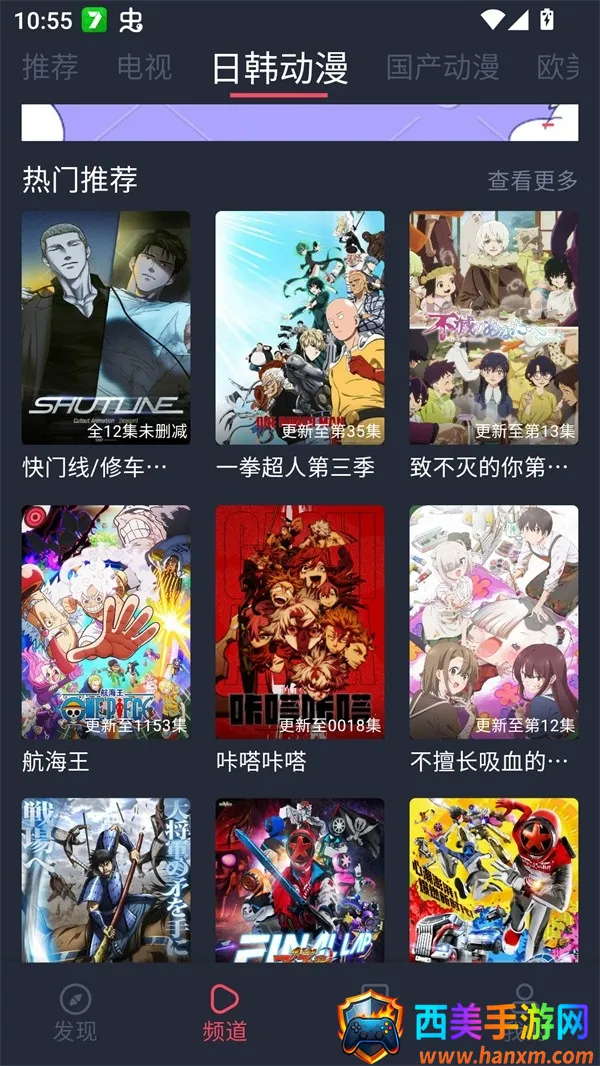
Task: Go to the 发现 tab
Action: coord(75,1010)
